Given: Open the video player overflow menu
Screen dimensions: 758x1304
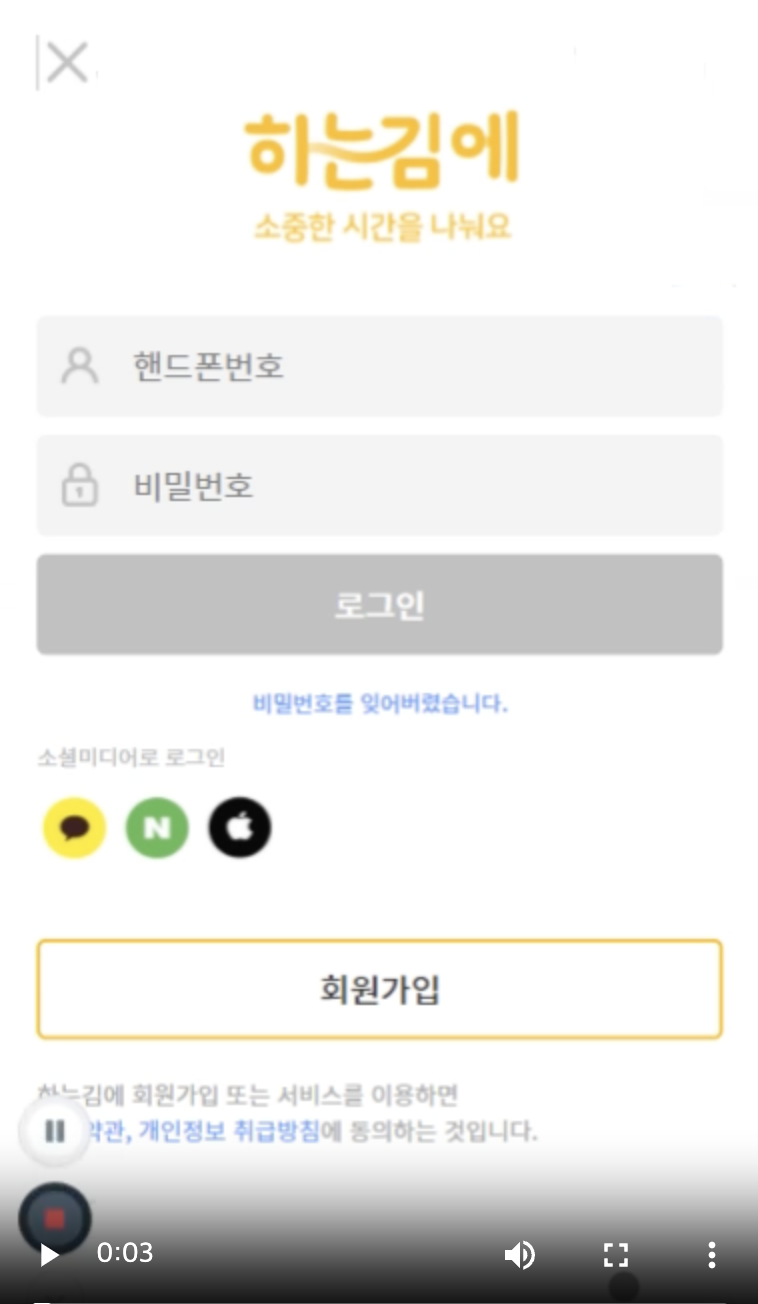Looking at the screenshot, I should (711, 1255).
